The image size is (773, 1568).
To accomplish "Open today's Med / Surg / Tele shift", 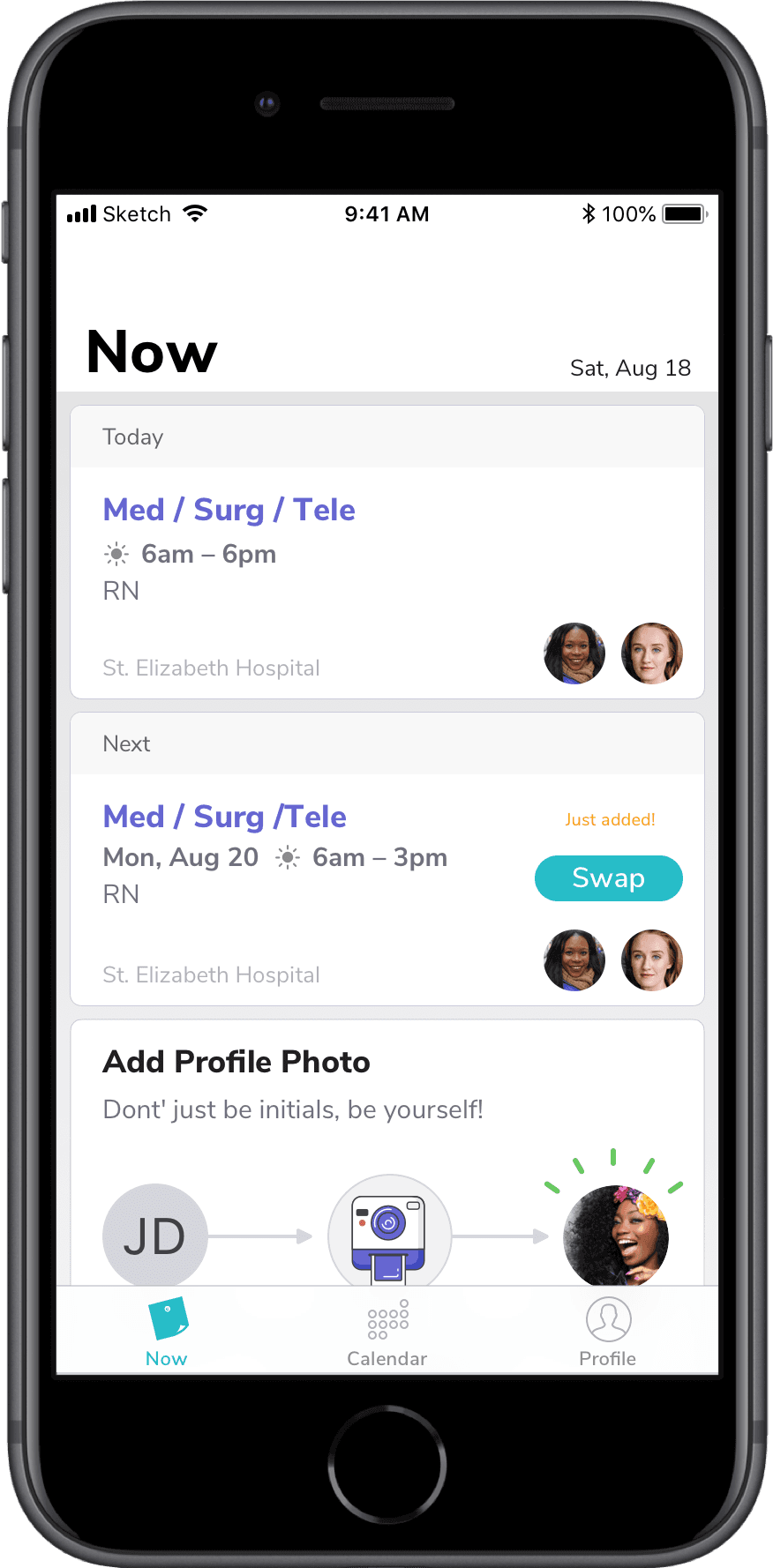I will coord(229,511).
